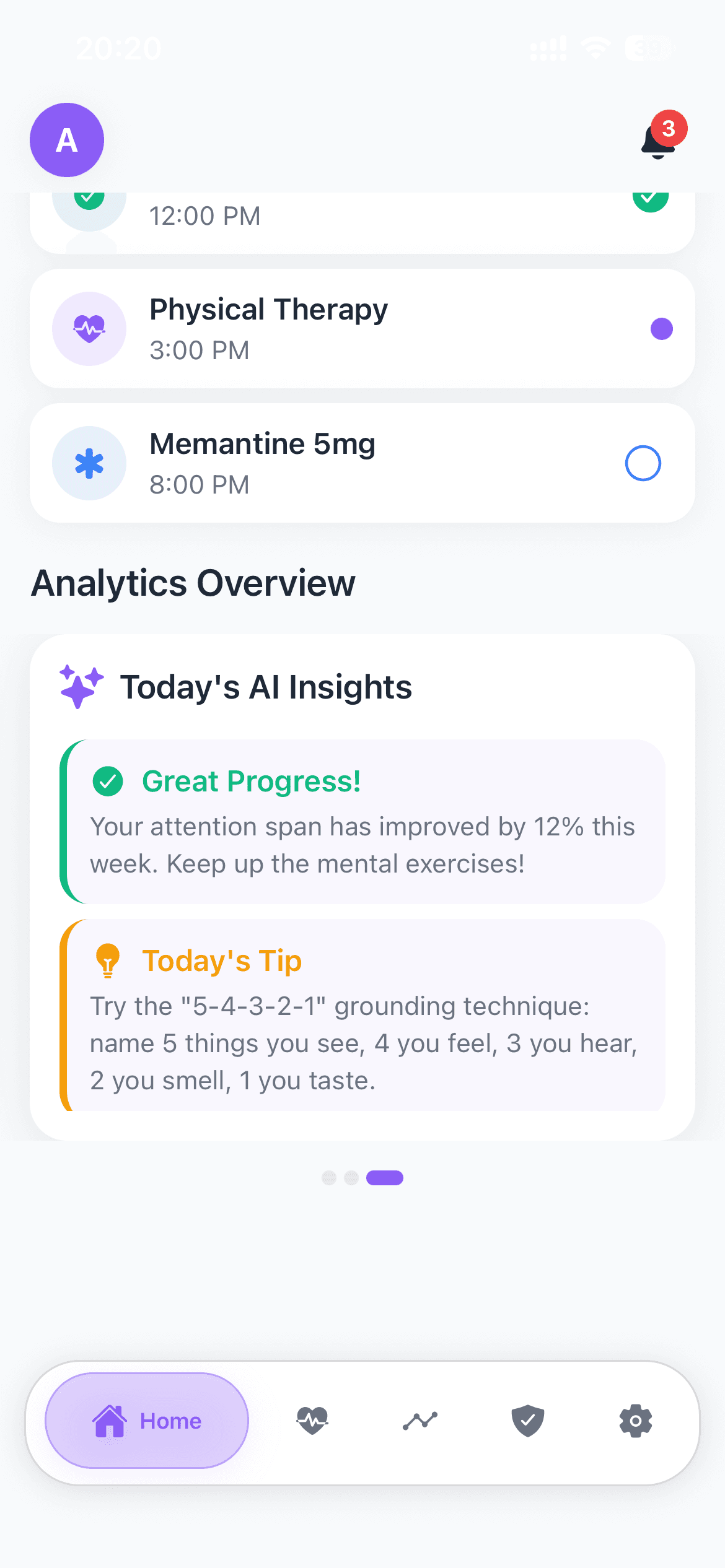Select the health vitals icon in bottom navigation
This screenshot has height=1568, width=725.
click(x=311, y=1421)
